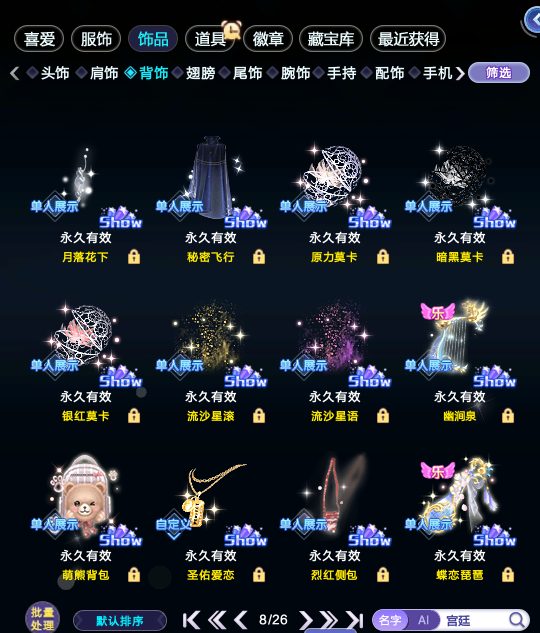Switch to the 服饰 tab
Viewport: 540px width, 633px height.
pyautogui.click(x=96, y=39)
